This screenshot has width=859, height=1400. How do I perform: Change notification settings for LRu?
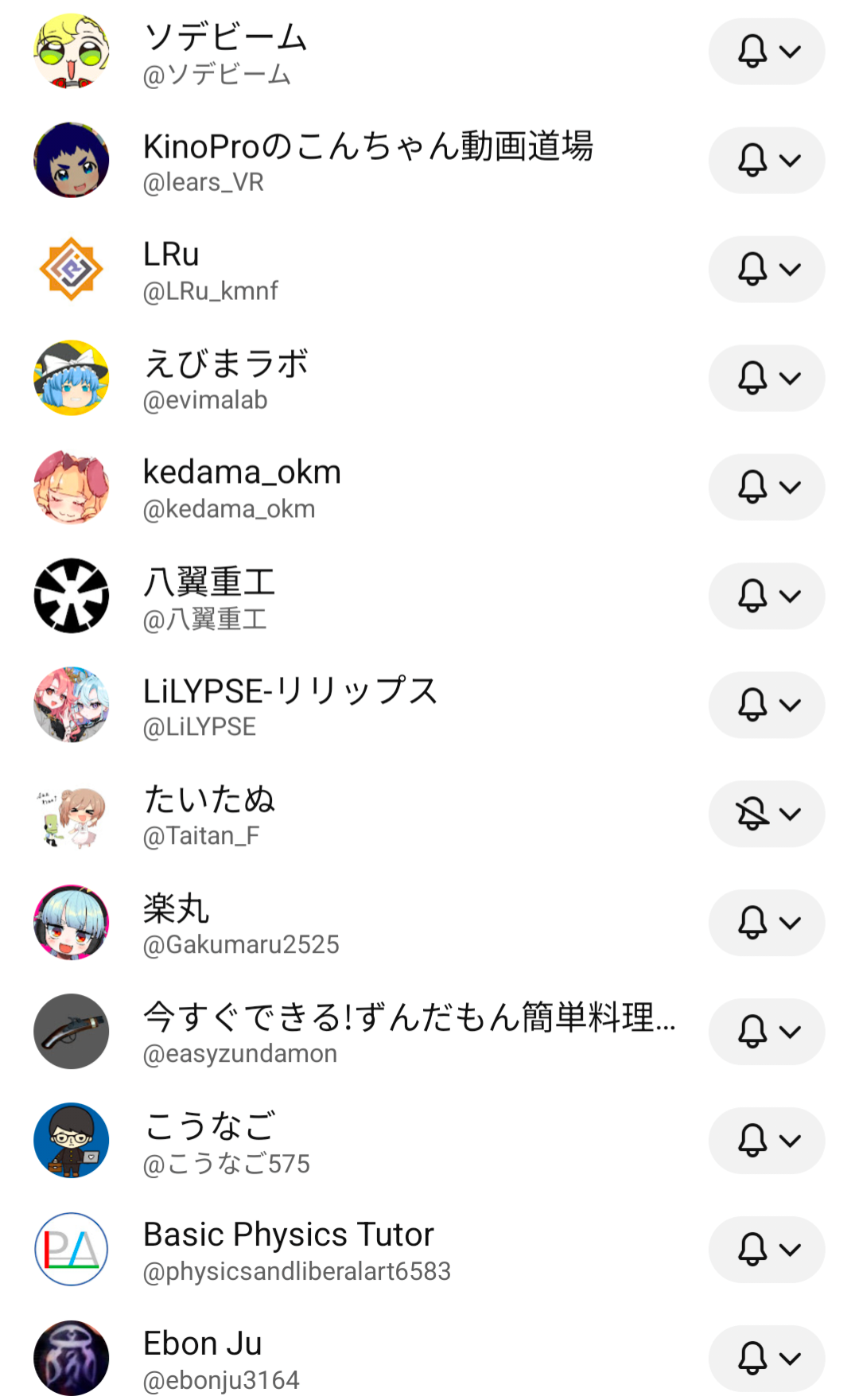[766, 269]
